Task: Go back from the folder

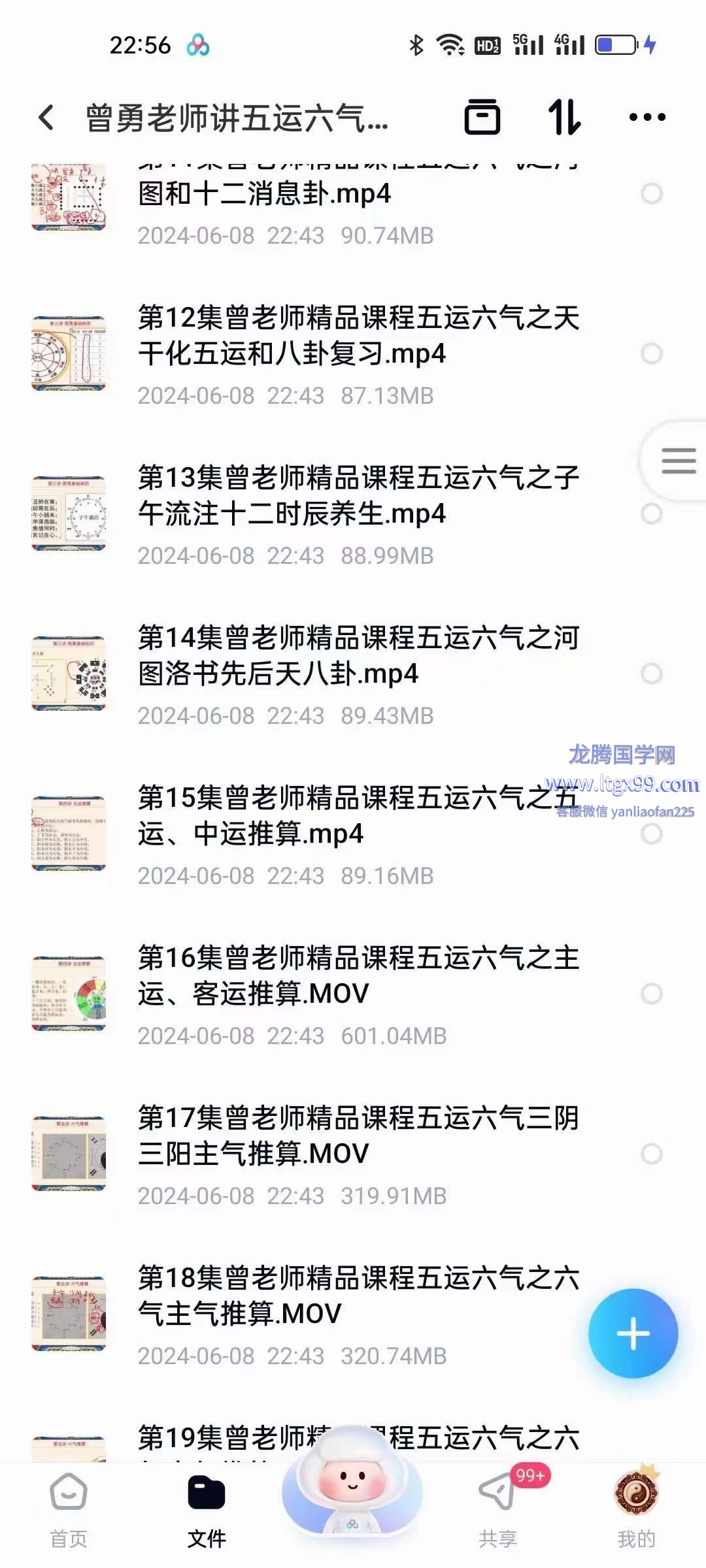Action: coord(46,118)
